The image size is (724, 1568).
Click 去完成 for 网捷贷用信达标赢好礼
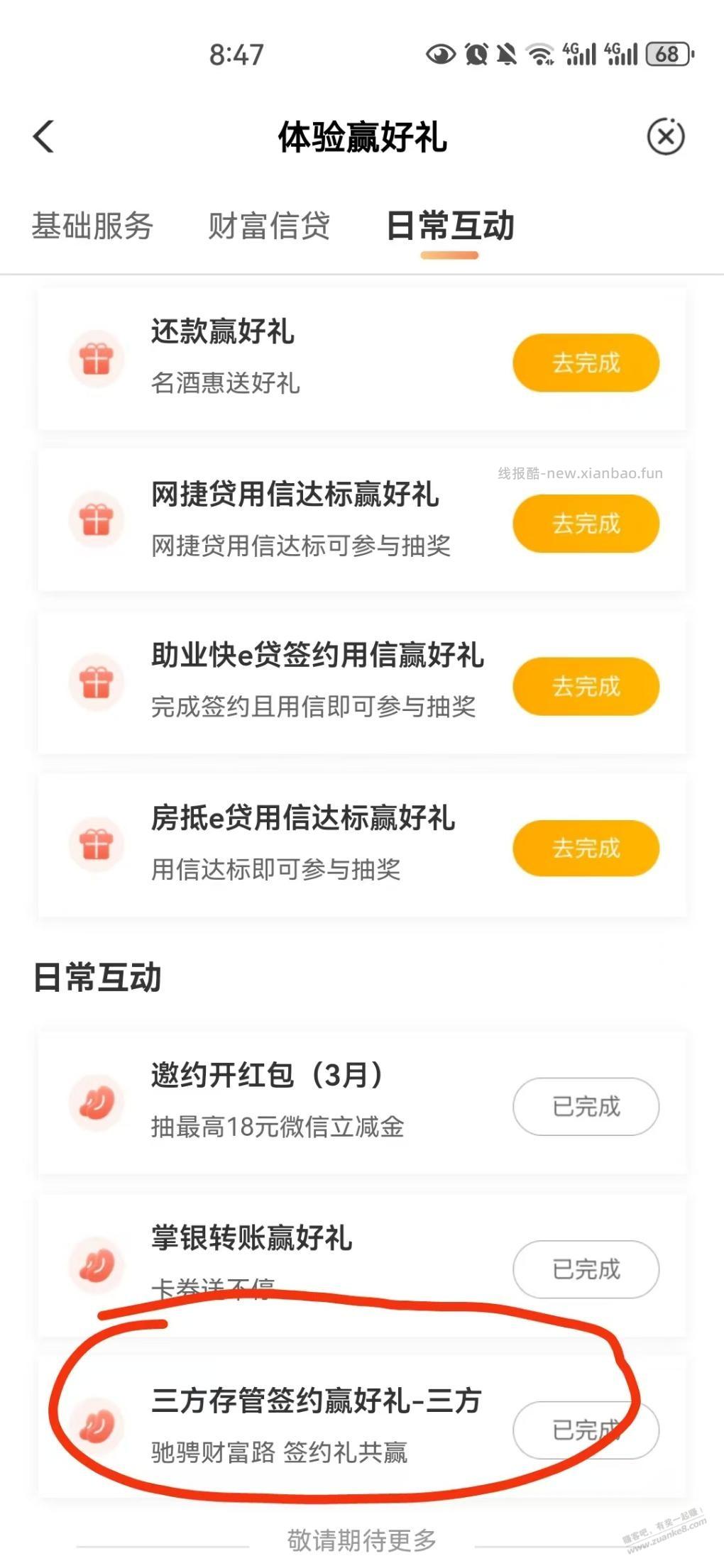585,524
